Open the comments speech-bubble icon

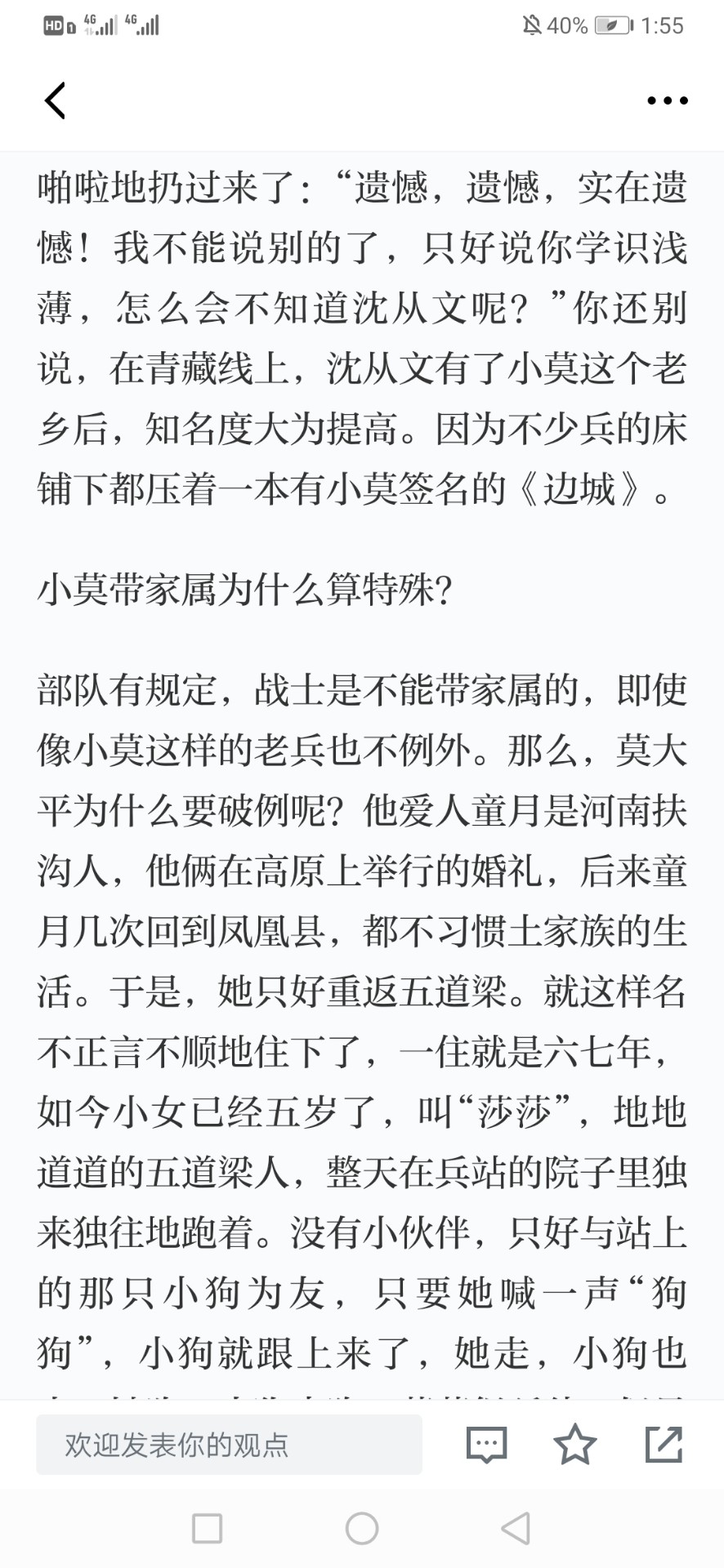(486, 1445)
